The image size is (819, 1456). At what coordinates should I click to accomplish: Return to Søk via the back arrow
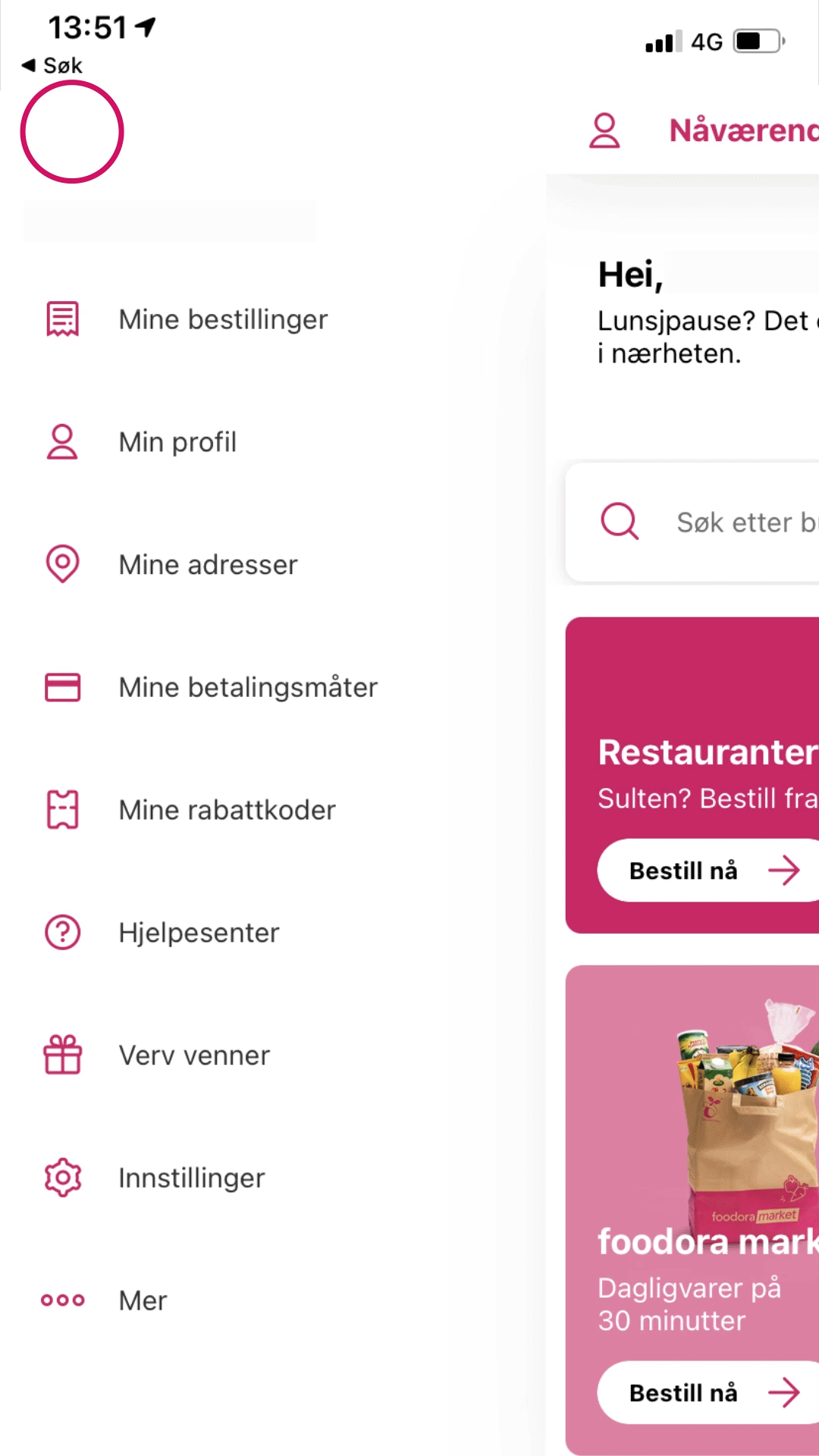[x=52, y=66]
